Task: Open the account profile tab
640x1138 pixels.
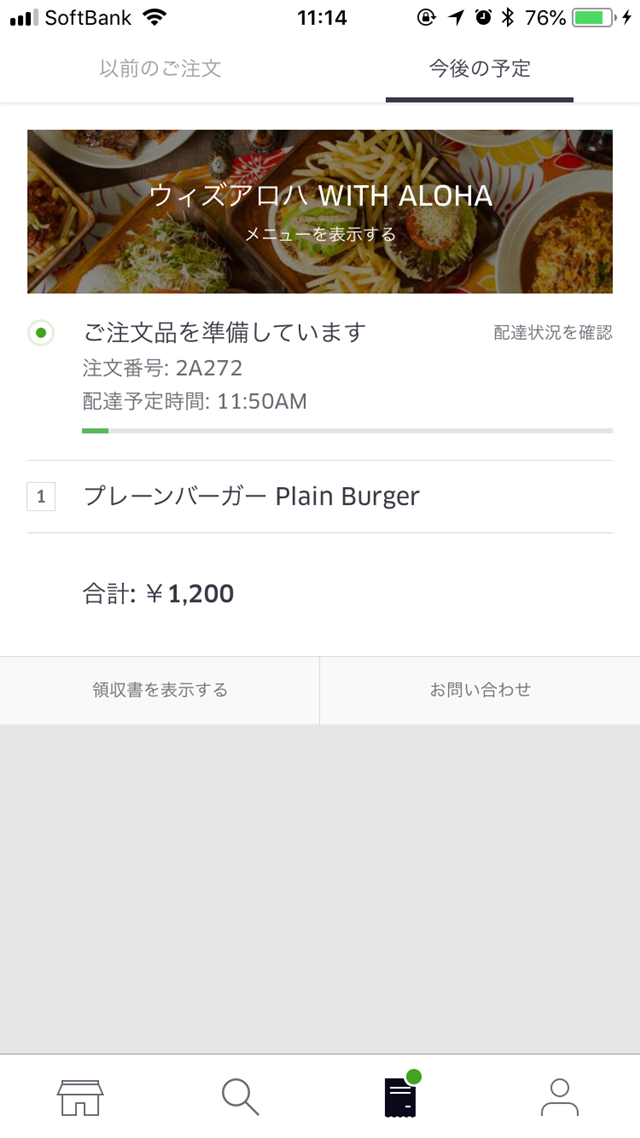Action: [x=559, y=1097]
